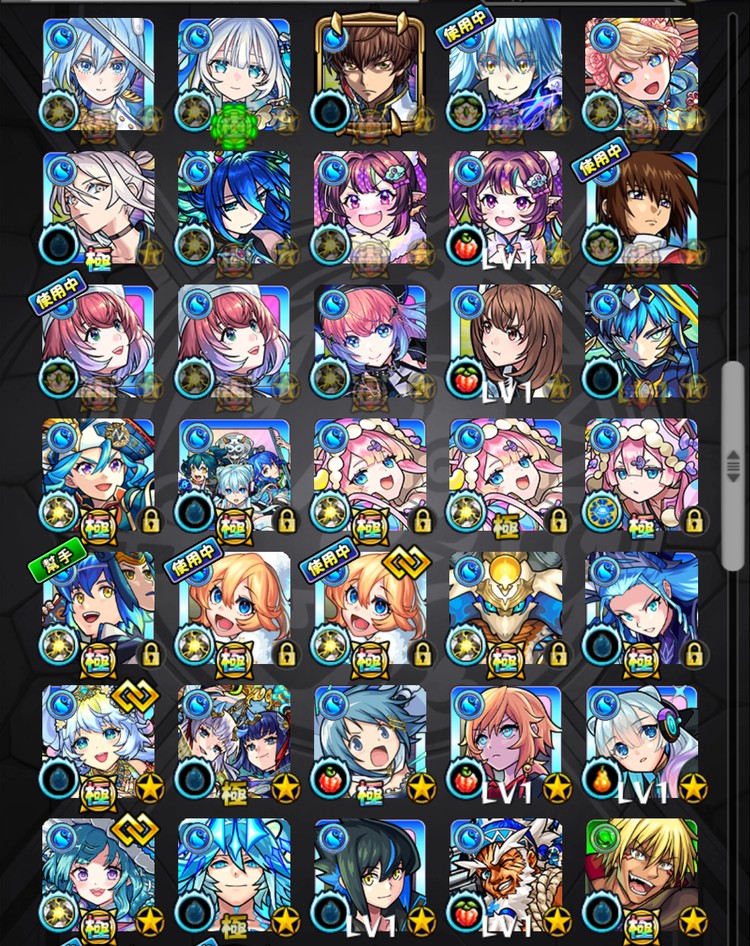750x946 pixels.
Task: Select the purple-haired elf girl marked LV1
Action: pyautogui.click(x=505, y=208)
